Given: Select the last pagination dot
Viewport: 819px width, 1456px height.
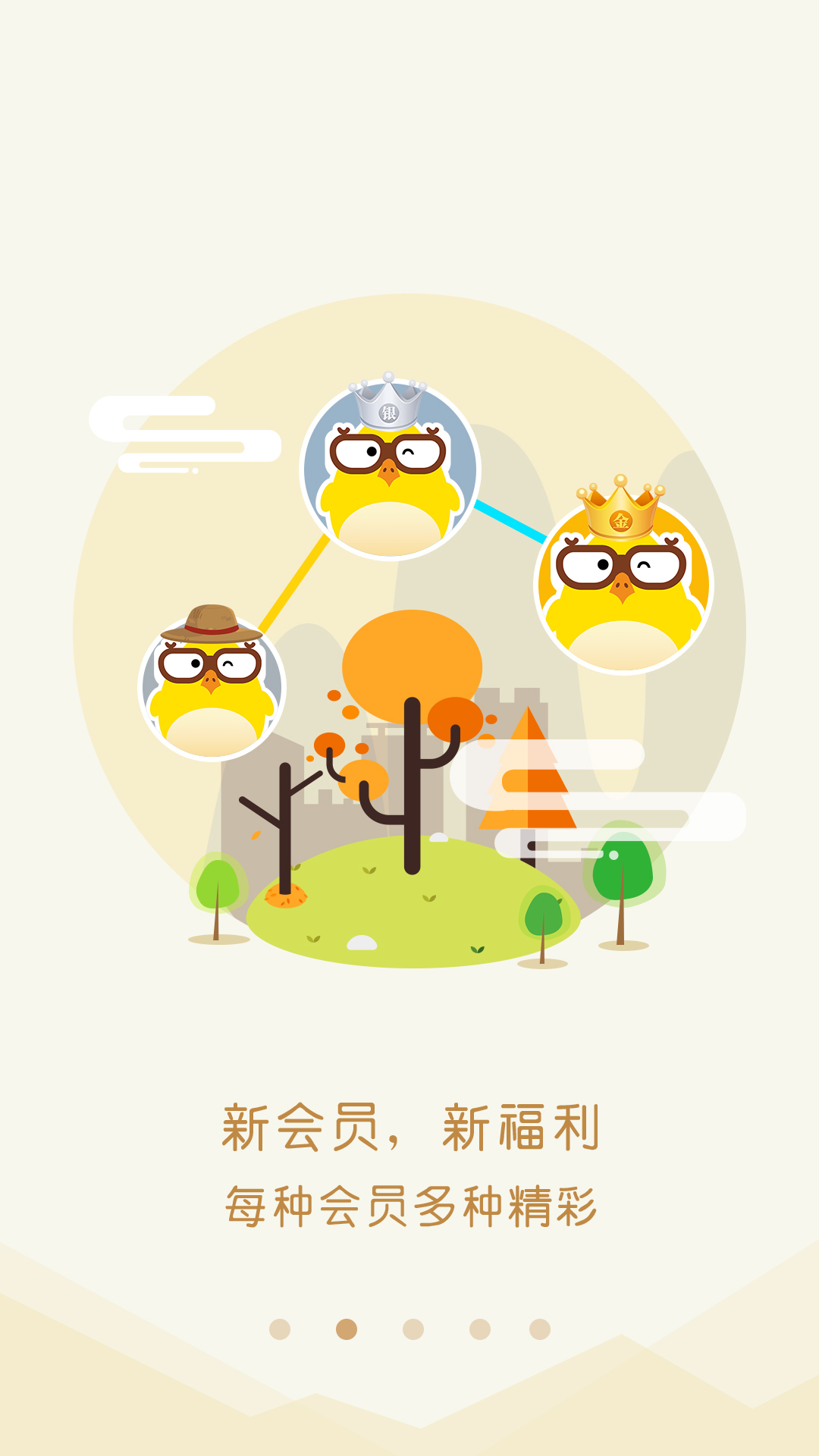Looking at the screenshot, I should point(541,1329).
